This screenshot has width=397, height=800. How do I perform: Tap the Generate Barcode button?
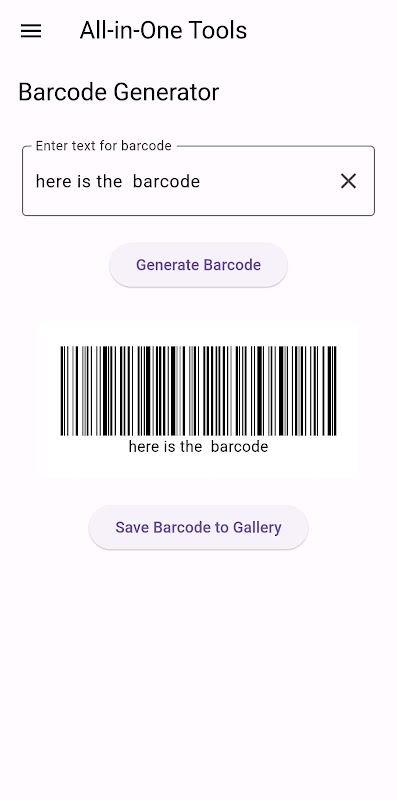tap(198, 265)
